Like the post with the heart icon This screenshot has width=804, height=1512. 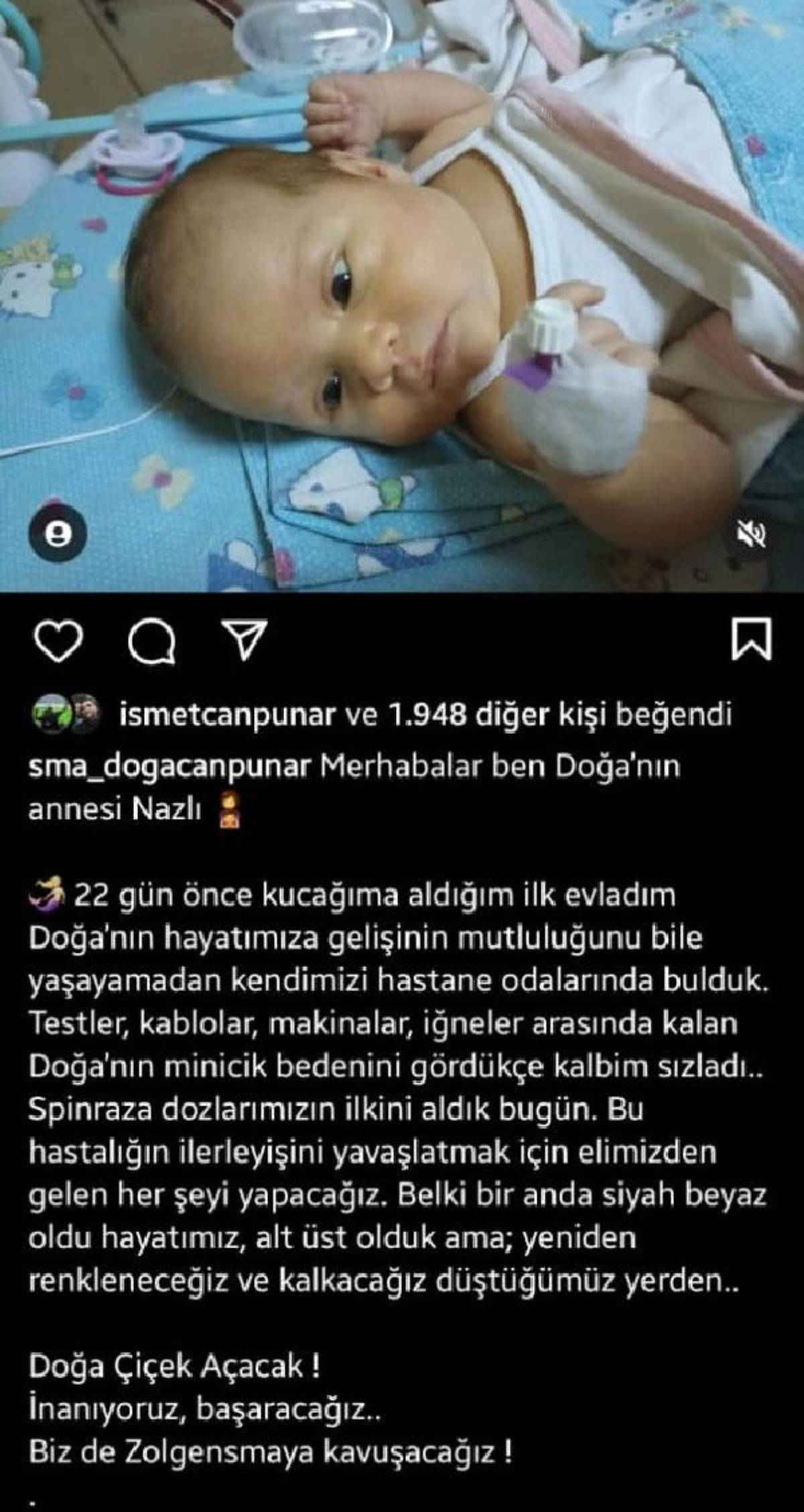coord(58,639)
